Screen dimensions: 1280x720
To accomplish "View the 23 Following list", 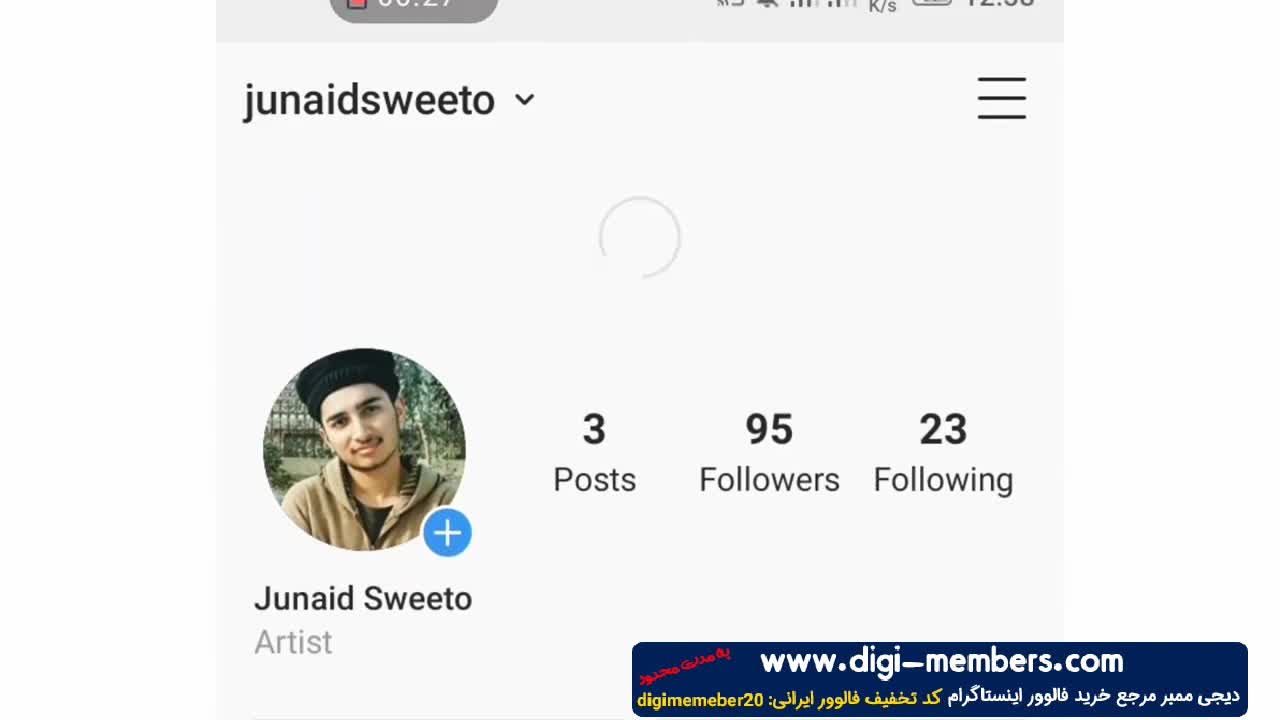I will [x=943, y=453].
